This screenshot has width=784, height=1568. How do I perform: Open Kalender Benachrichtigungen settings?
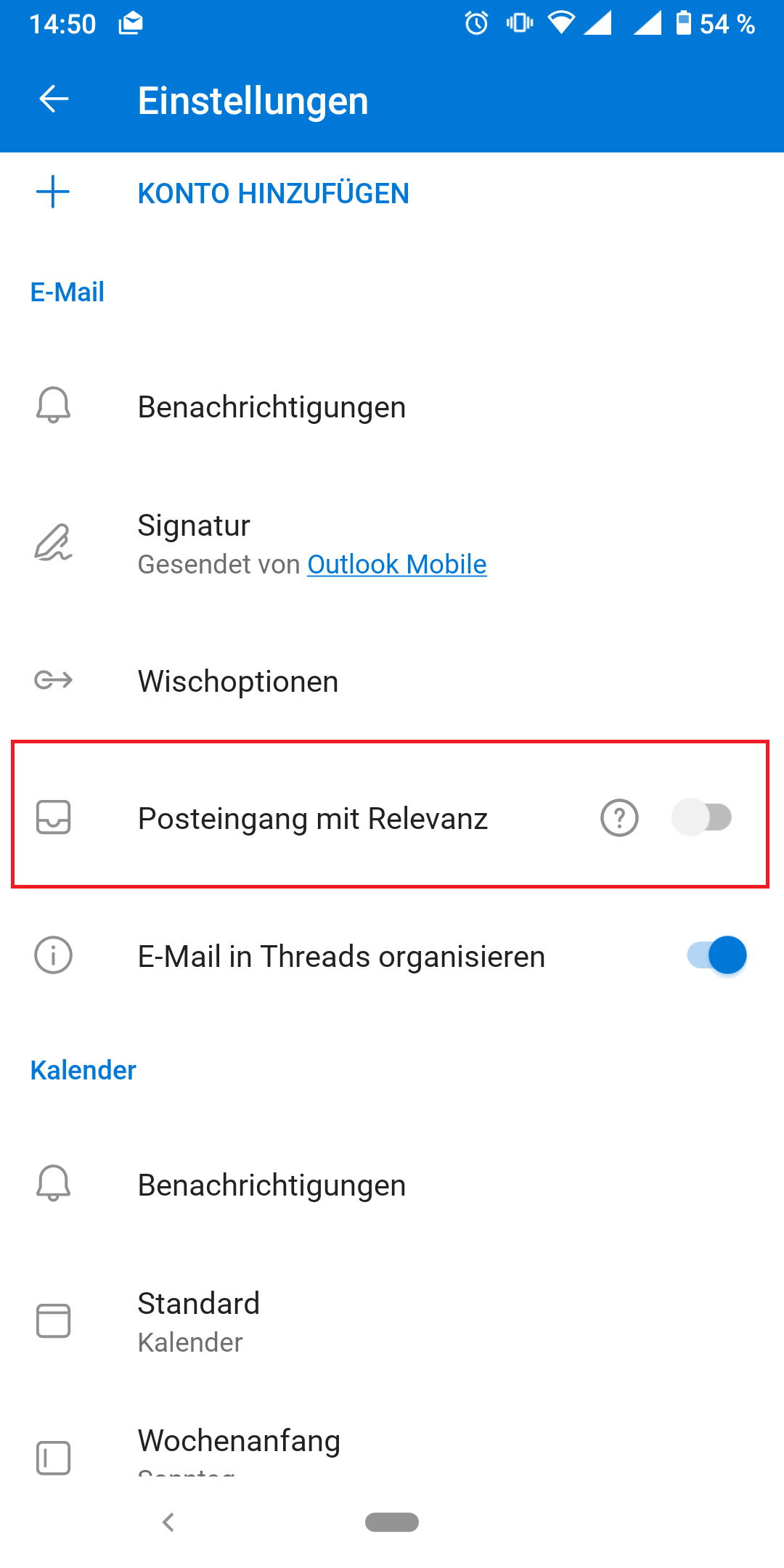point(271,1185)
